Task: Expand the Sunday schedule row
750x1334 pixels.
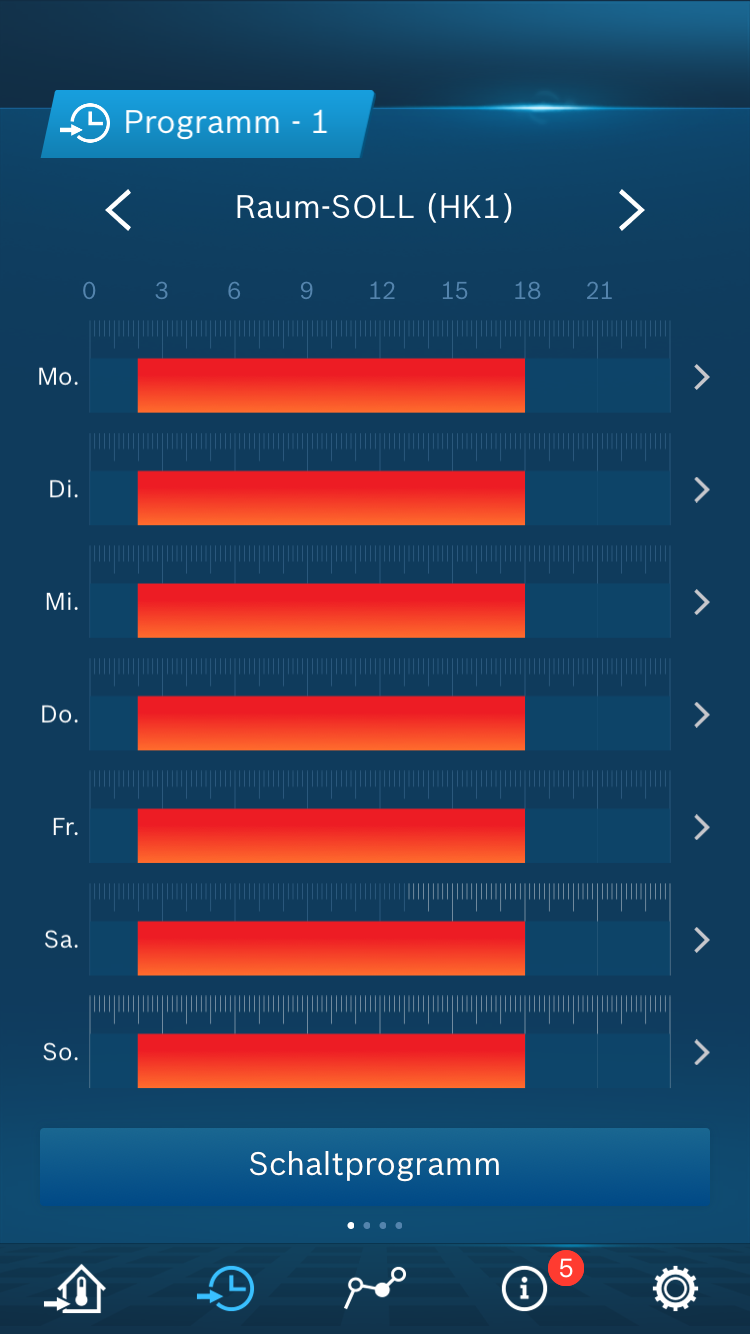Action: point(701,1052)
